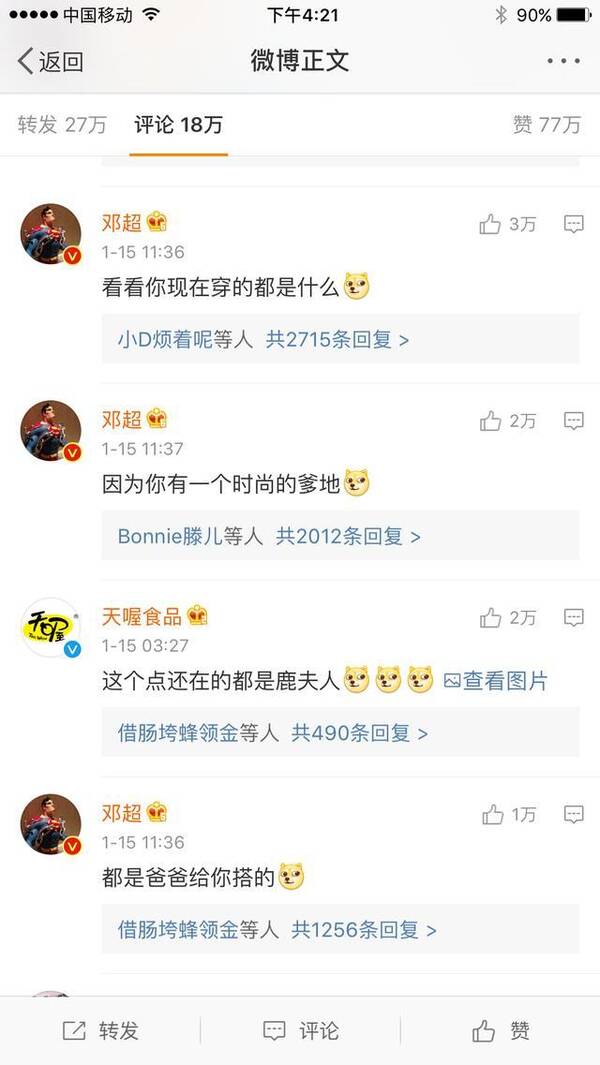
Task: Expand the 共490条回复 replies
Action: [x=359, y=733]
